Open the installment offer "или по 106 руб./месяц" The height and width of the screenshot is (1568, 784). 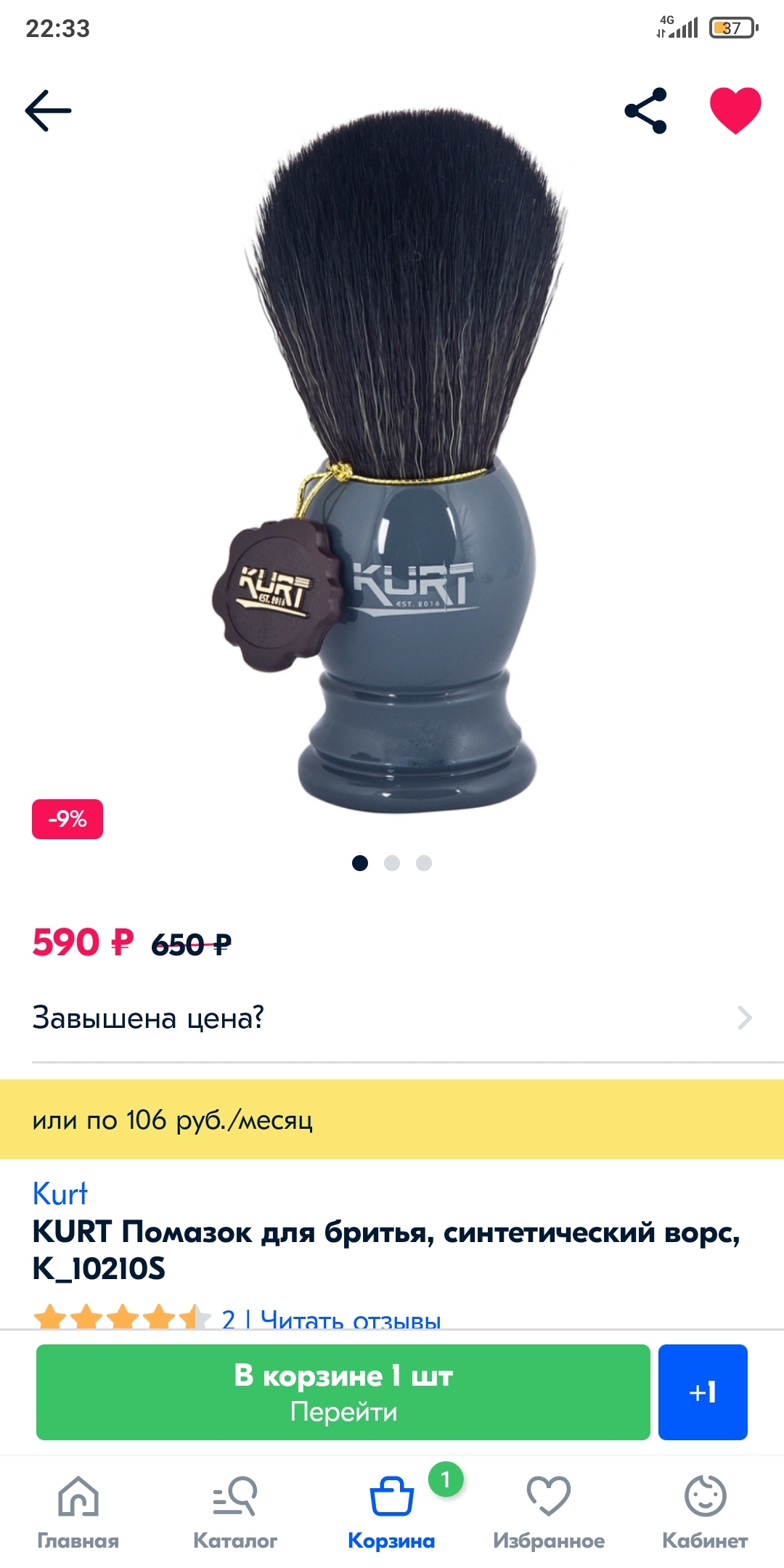click(392, 1119)
